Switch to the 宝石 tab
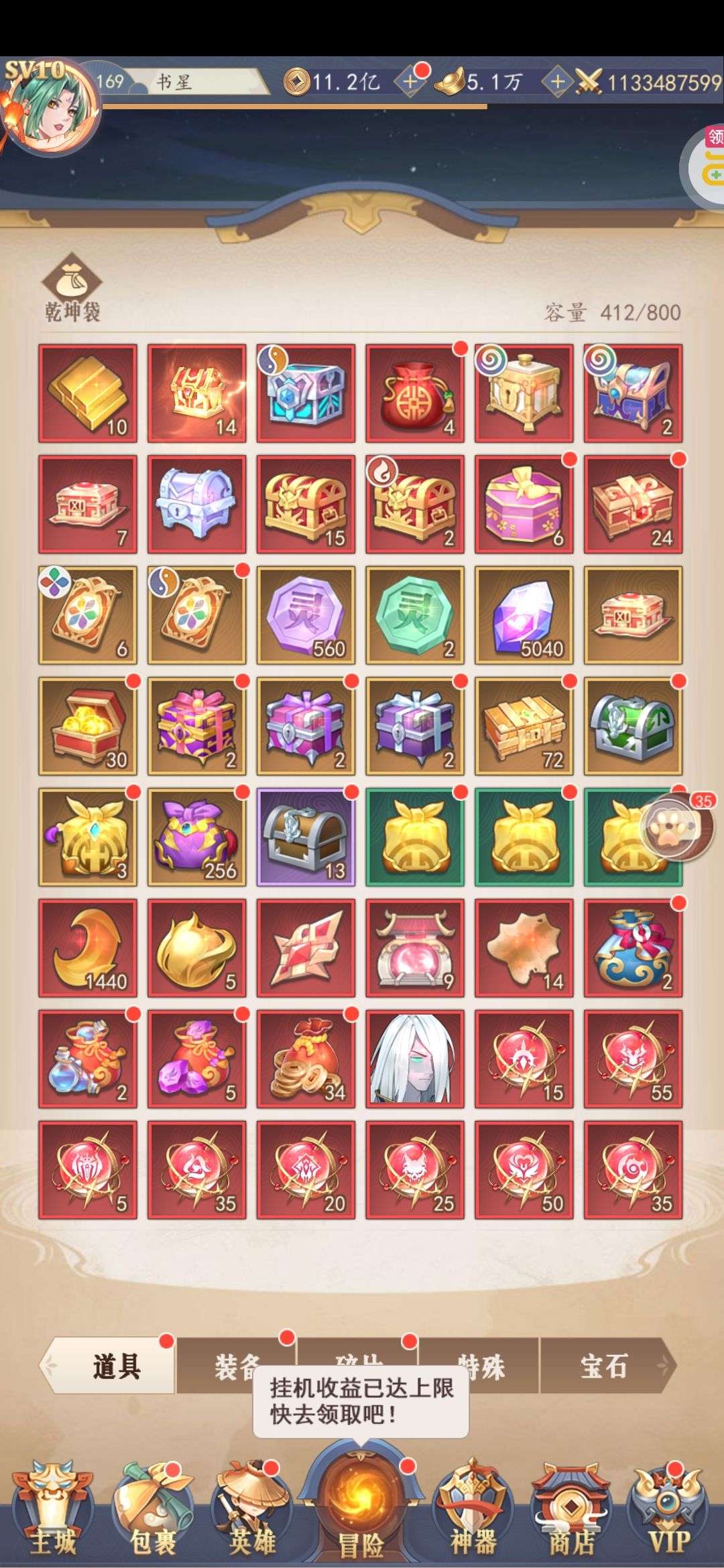Screen dimensions: 724x1568 click(x=603, y=1366)
